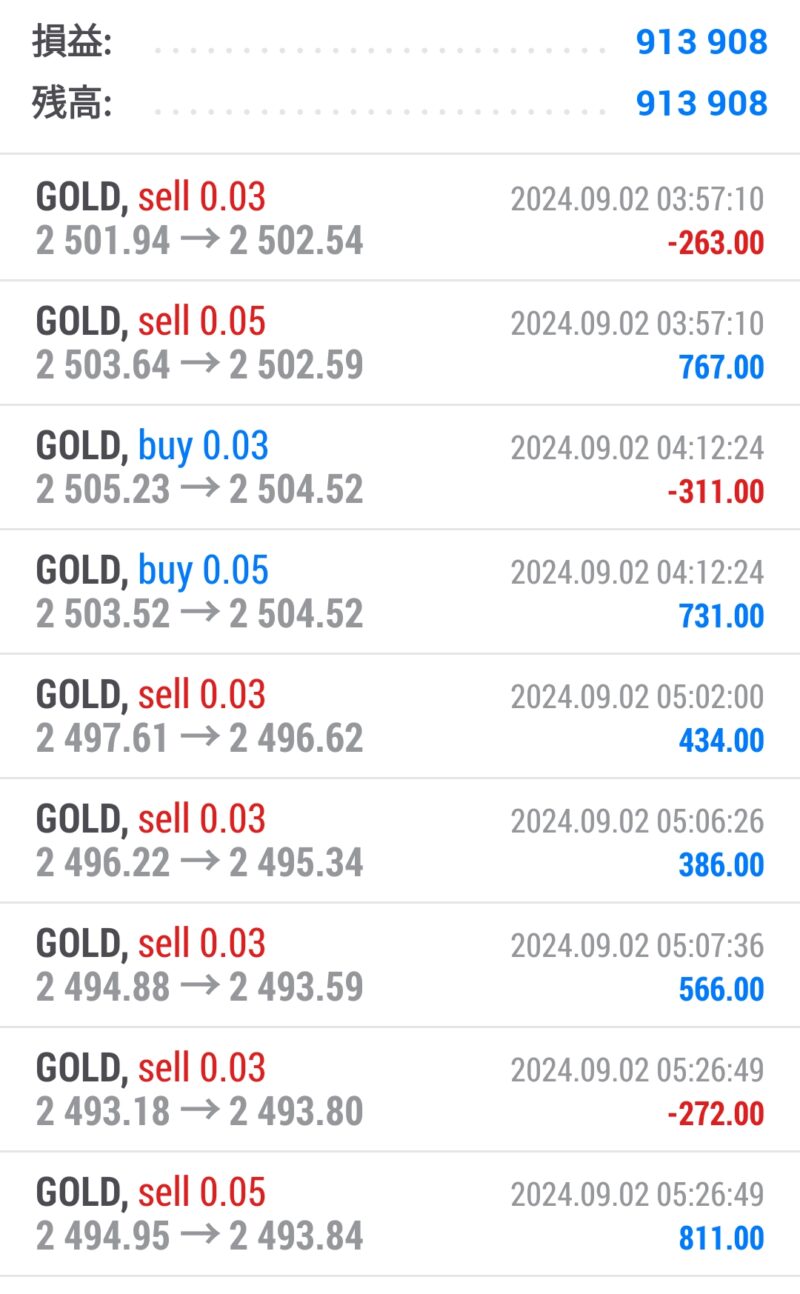The height and width of the screenshot is (1294, 800).
Task: Open the 05:07:36 GOLD sell trade showing 566.00
Action: pos(400,965)
